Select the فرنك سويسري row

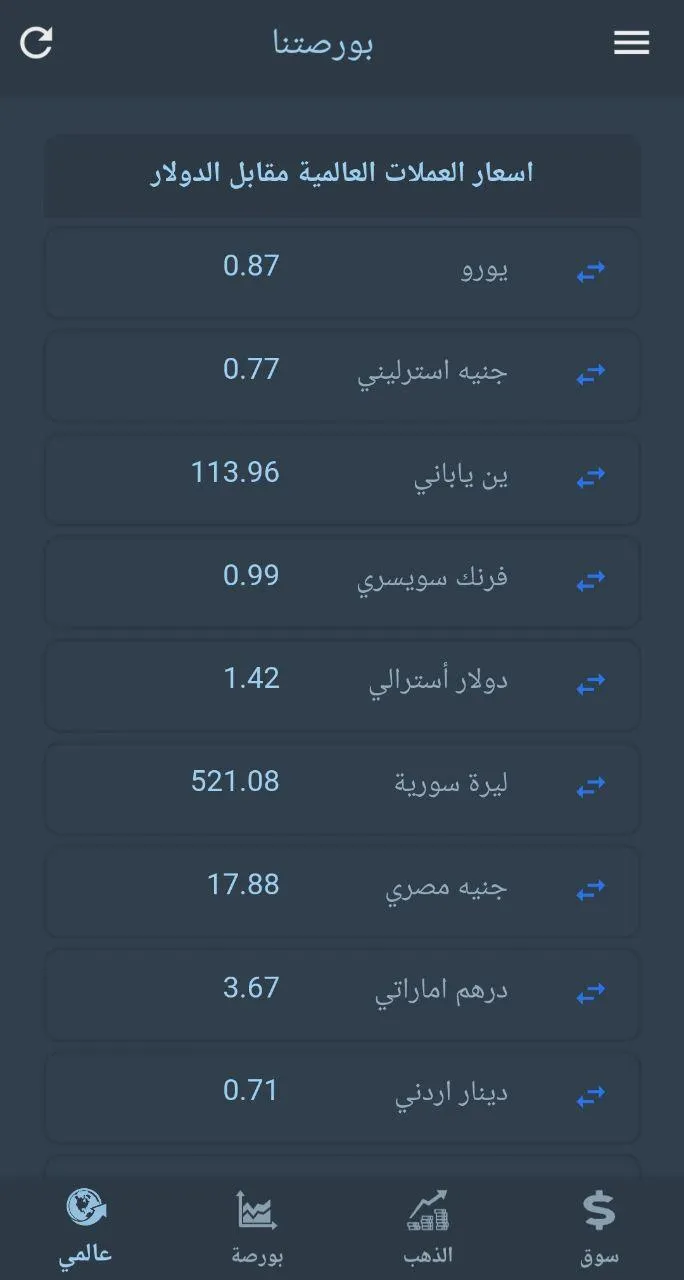pos(342,581)
